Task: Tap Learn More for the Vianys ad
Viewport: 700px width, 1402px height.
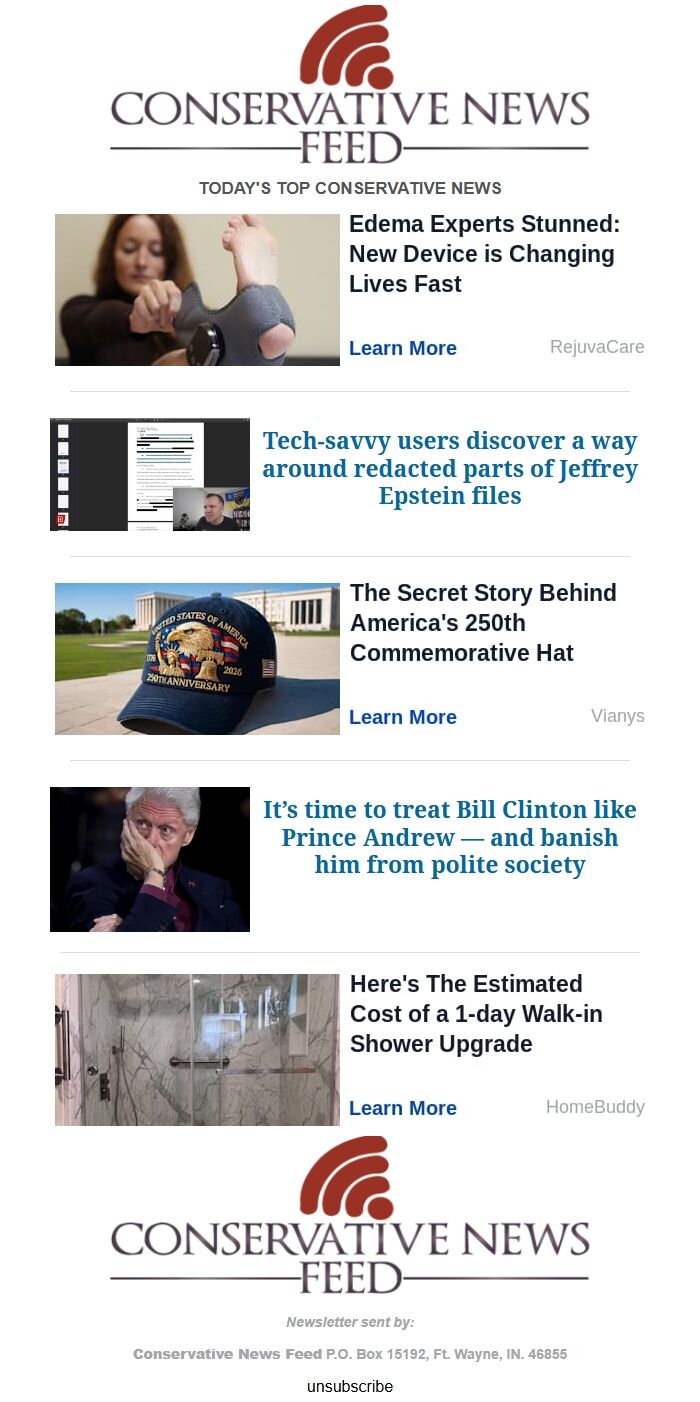Action: coord(402,717)
